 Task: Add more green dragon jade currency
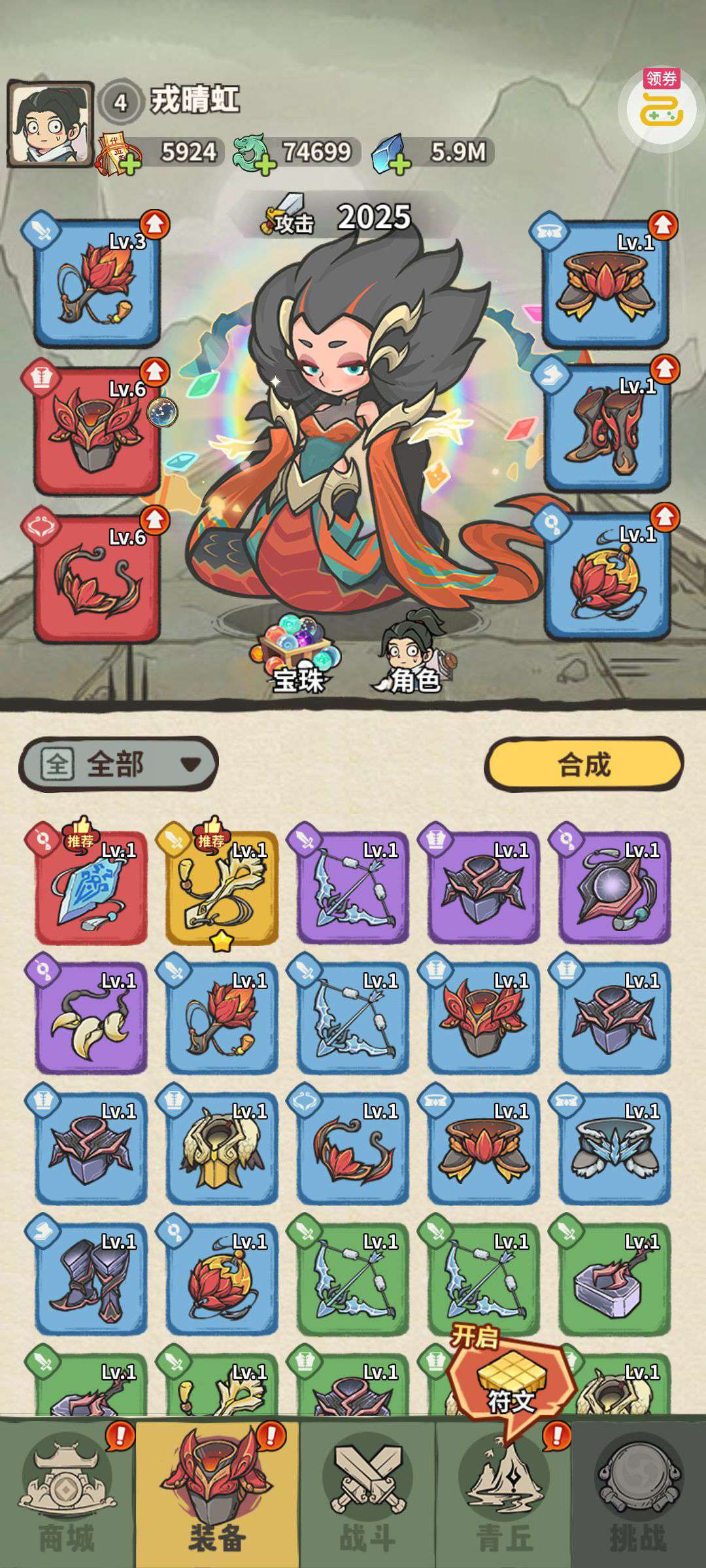point(265,165)
